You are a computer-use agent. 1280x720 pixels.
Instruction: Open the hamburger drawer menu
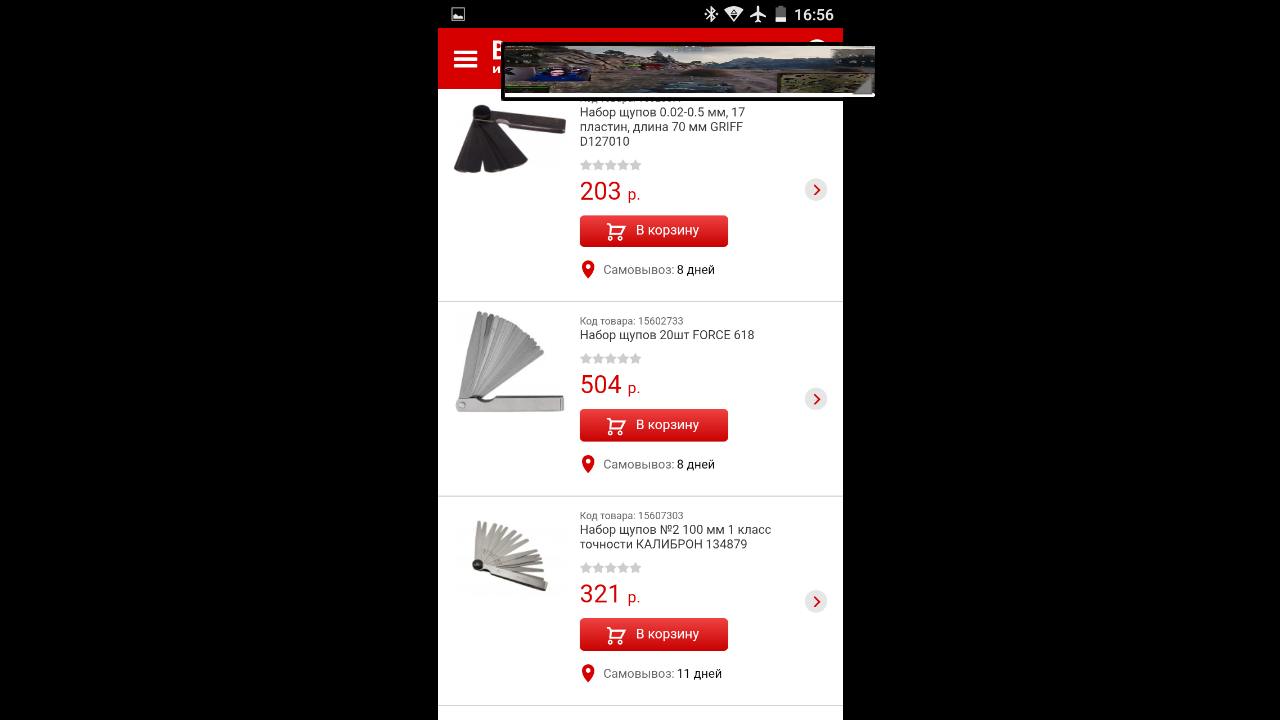(465, 59)
